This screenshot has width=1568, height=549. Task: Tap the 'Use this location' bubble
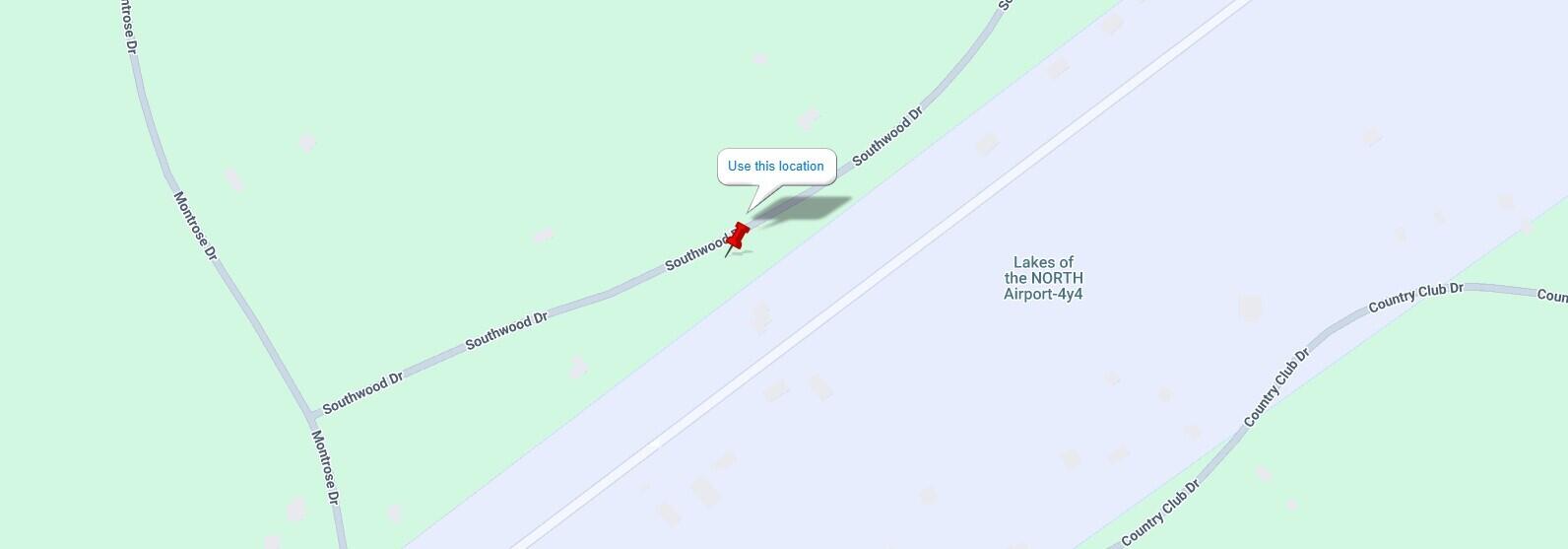(x=776, y=167)
